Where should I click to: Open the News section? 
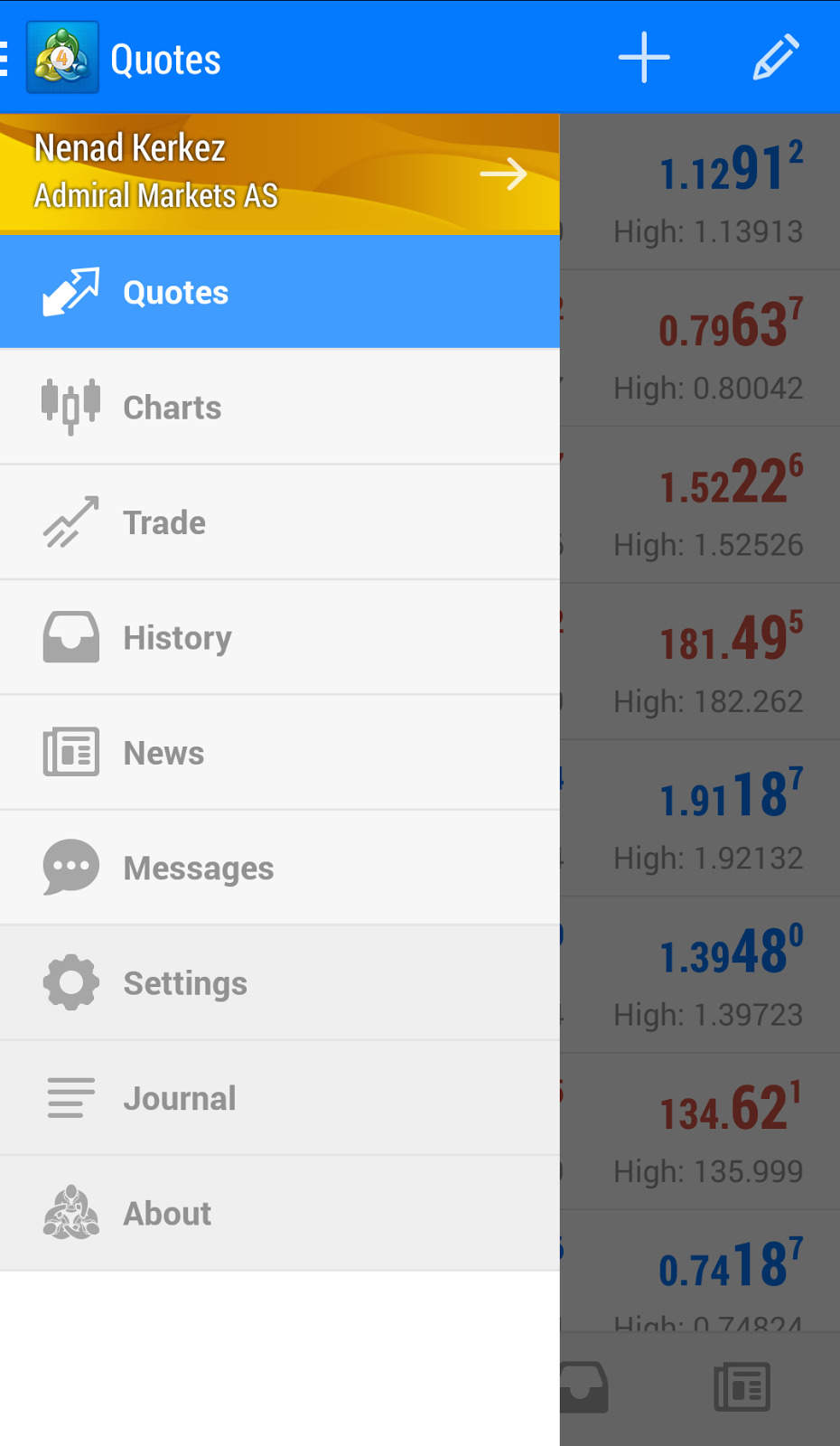click(280, 753)
